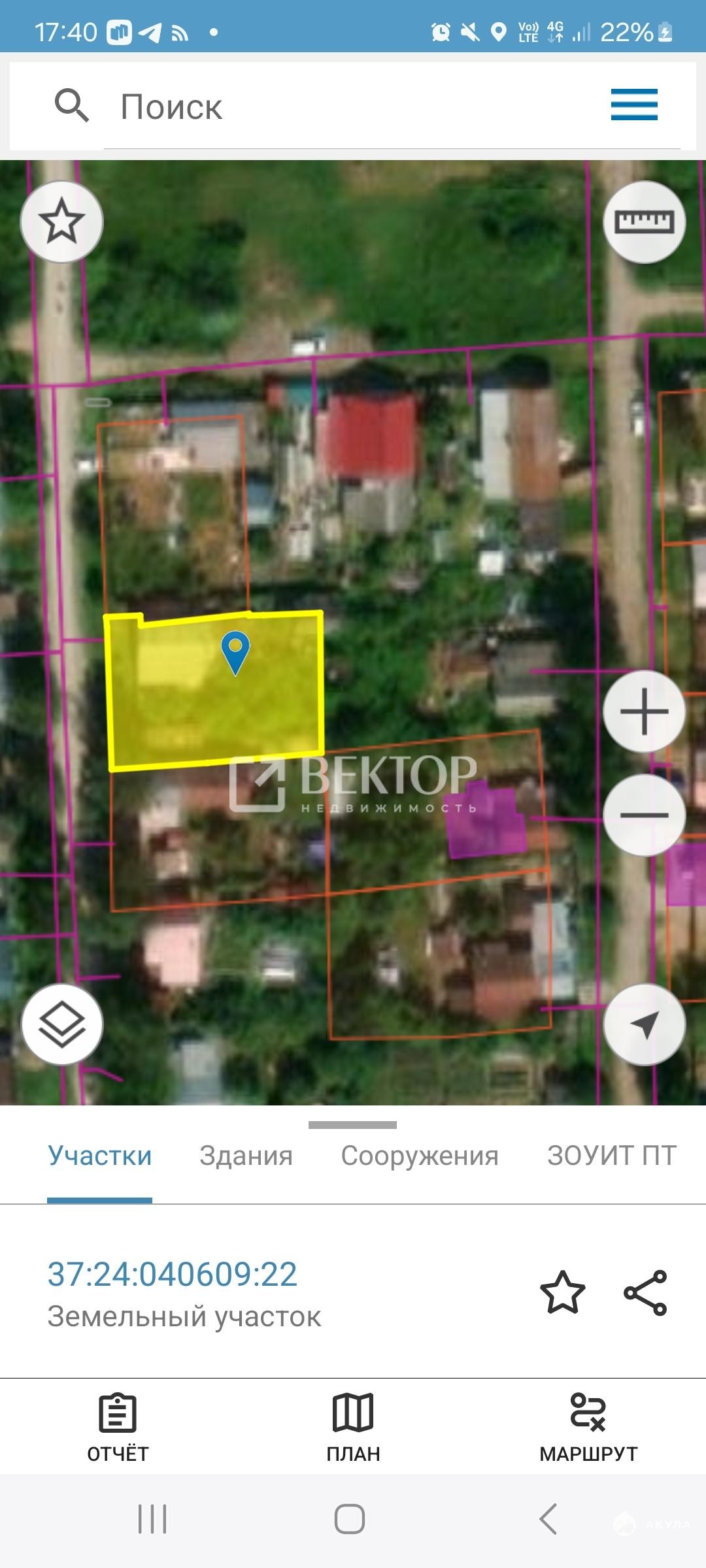The image size is (706, 1568).
Task: Switch to the Сооружения tab
Action: pos(420,1156)
